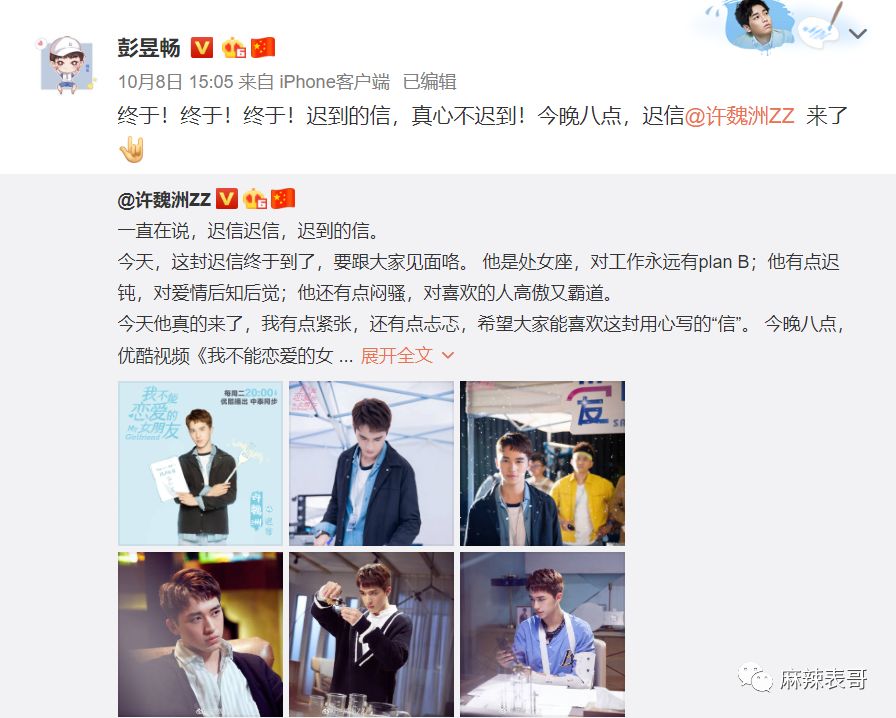
Task: Open the close-up striped shirt photo
Action: pyautogui.click(x=200, y=635)
